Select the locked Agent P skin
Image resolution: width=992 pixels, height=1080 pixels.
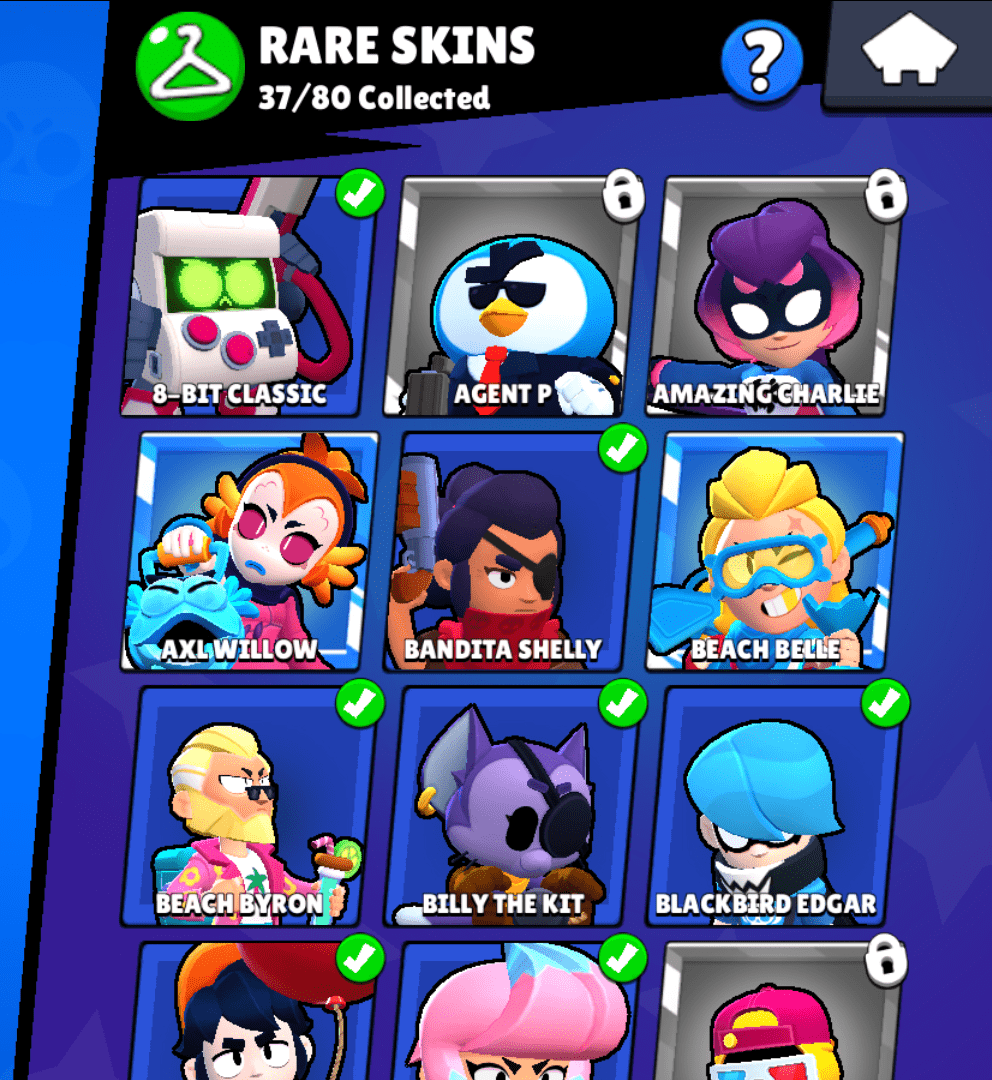(x=510, y=297)
